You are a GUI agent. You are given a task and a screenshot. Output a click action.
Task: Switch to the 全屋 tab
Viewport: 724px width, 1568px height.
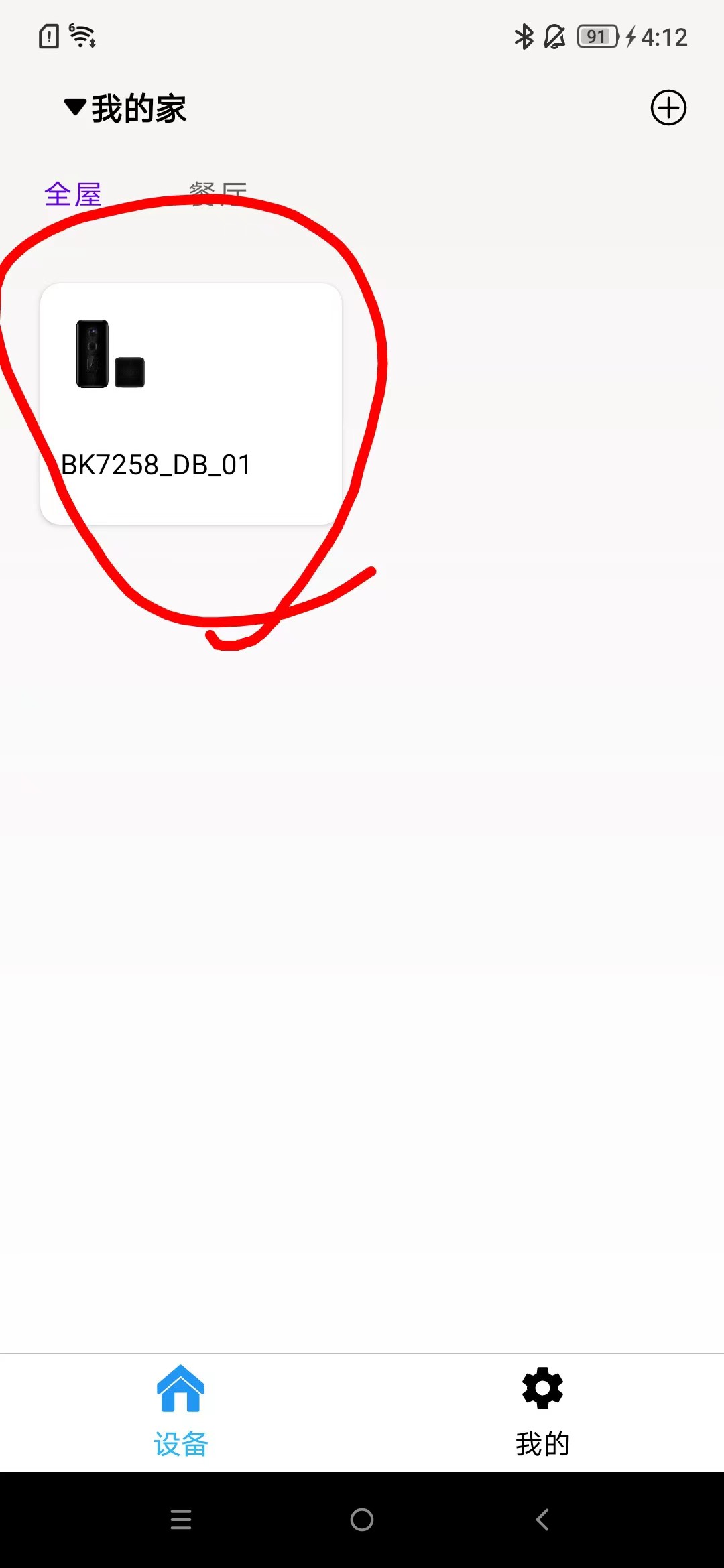click(73, 194)
